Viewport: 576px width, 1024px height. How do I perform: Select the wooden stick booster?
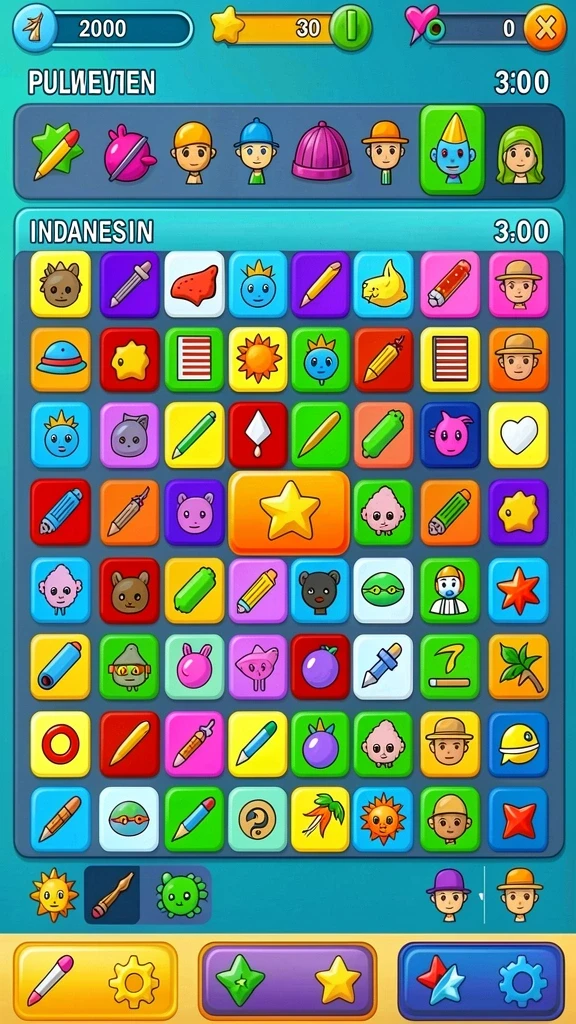112,895
